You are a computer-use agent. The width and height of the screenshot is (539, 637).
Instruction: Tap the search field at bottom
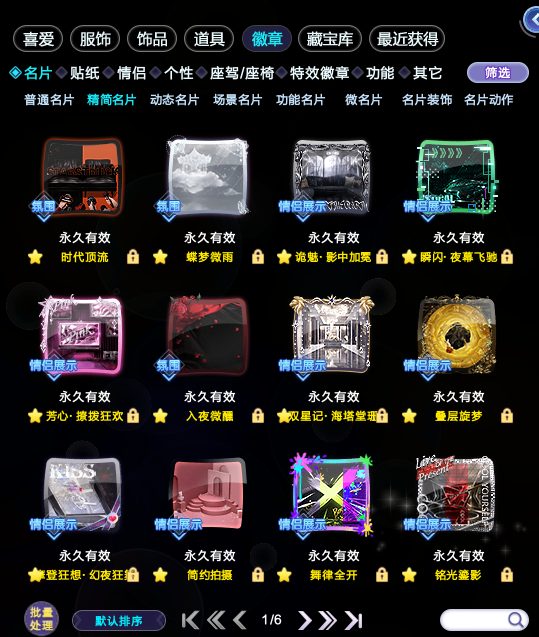[484, 620]
